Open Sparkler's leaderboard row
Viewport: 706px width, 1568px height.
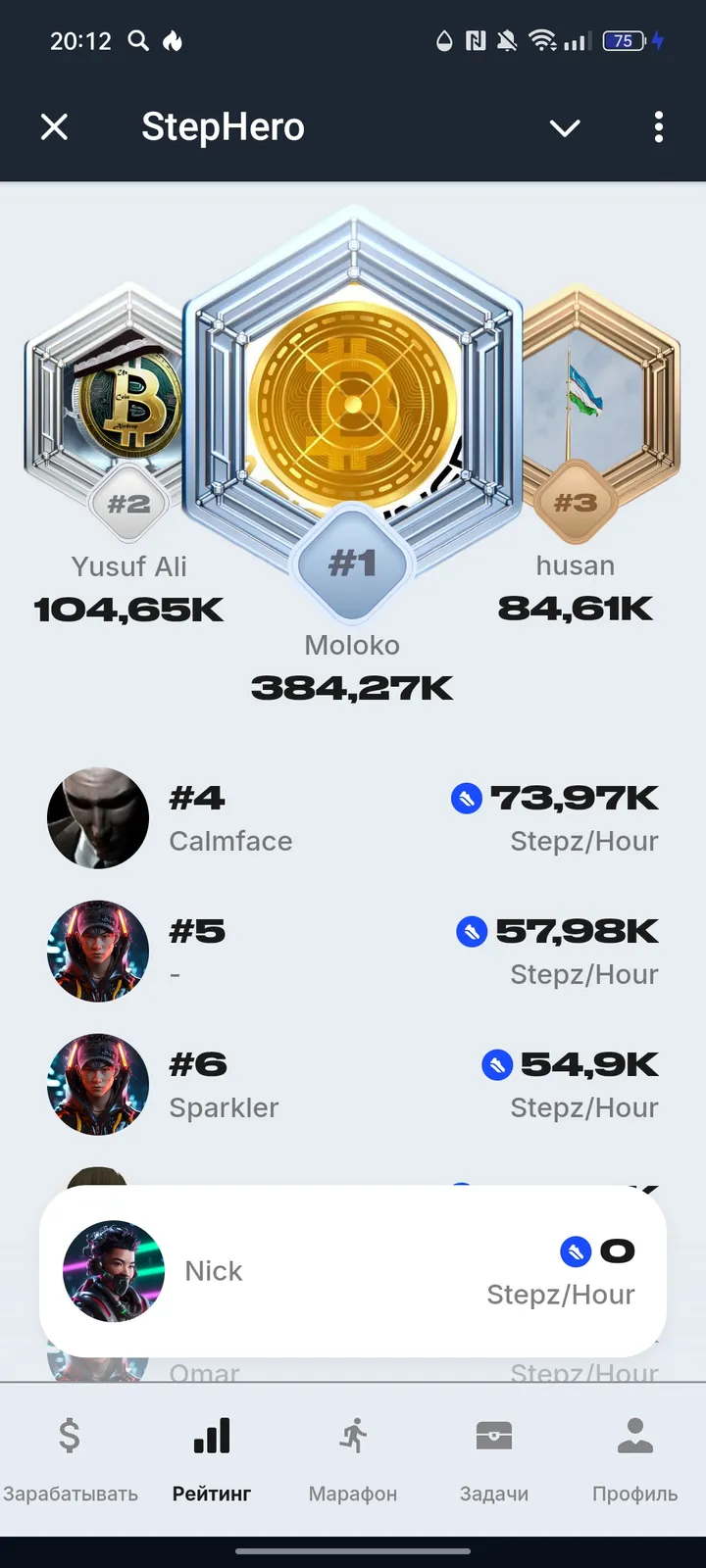(353, 1085)
